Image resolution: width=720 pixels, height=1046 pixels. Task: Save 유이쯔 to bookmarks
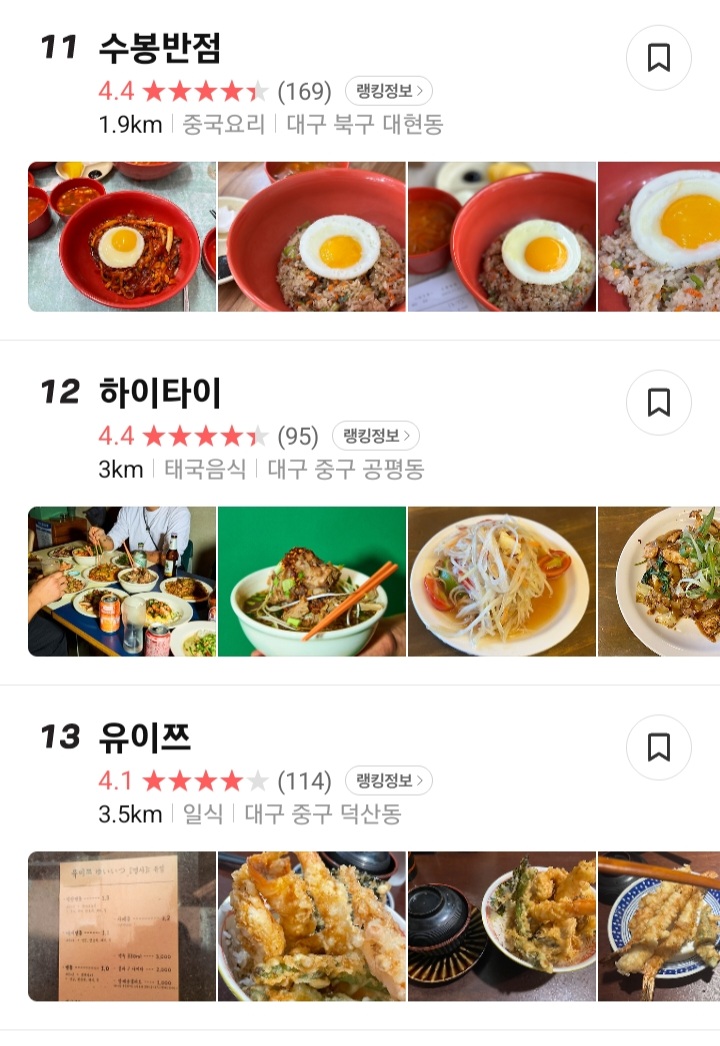click(x=658, y=747)
